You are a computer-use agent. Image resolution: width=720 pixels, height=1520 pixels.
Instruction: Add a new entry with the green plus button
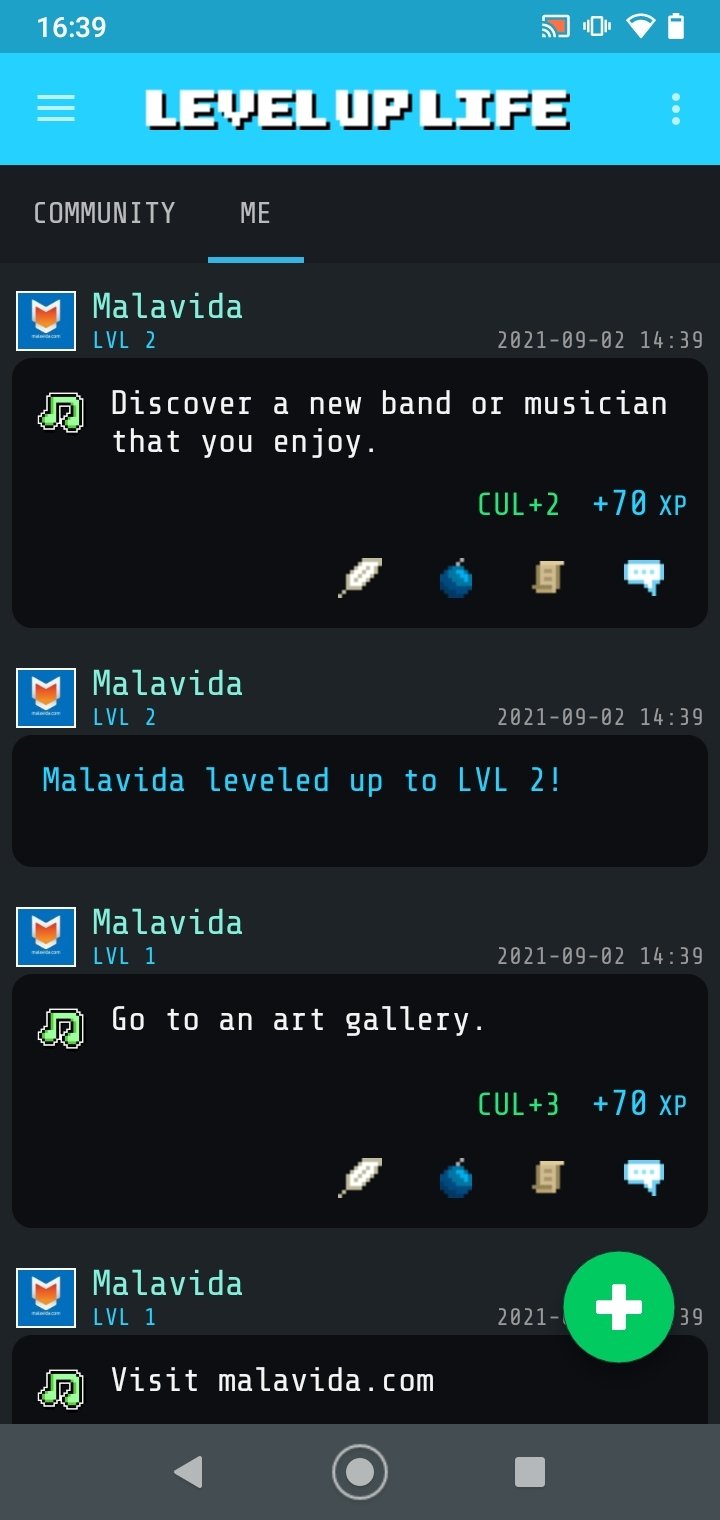pyautogui.click(x=618, y=1307)
